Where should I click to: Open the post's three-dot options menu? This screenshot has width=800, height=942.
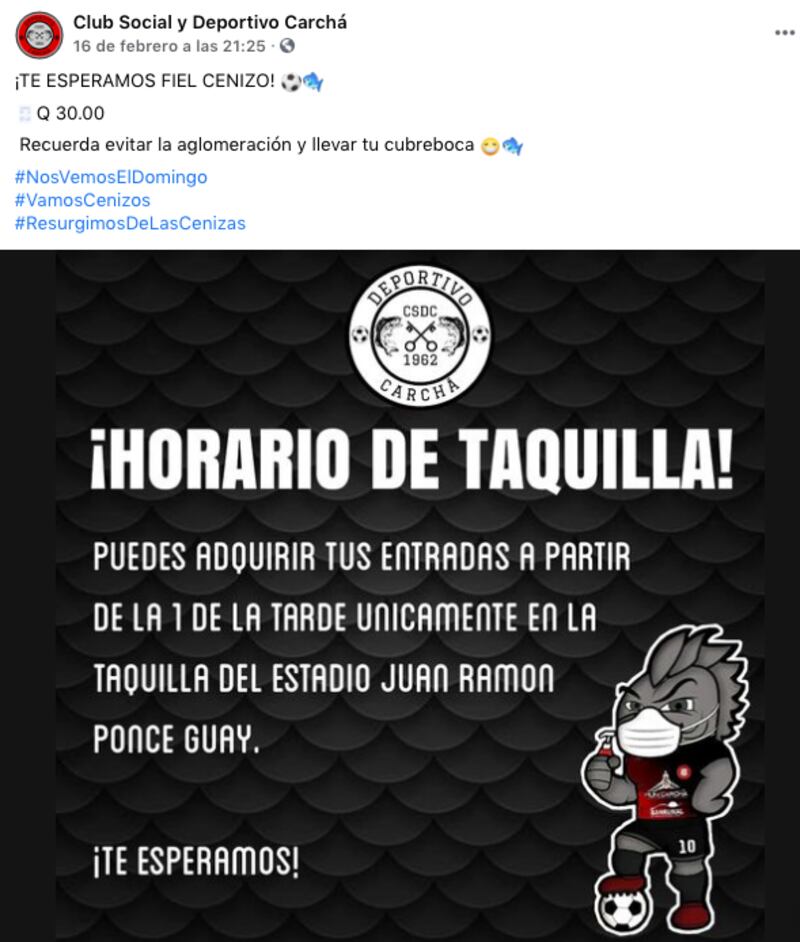click(784, 32)
